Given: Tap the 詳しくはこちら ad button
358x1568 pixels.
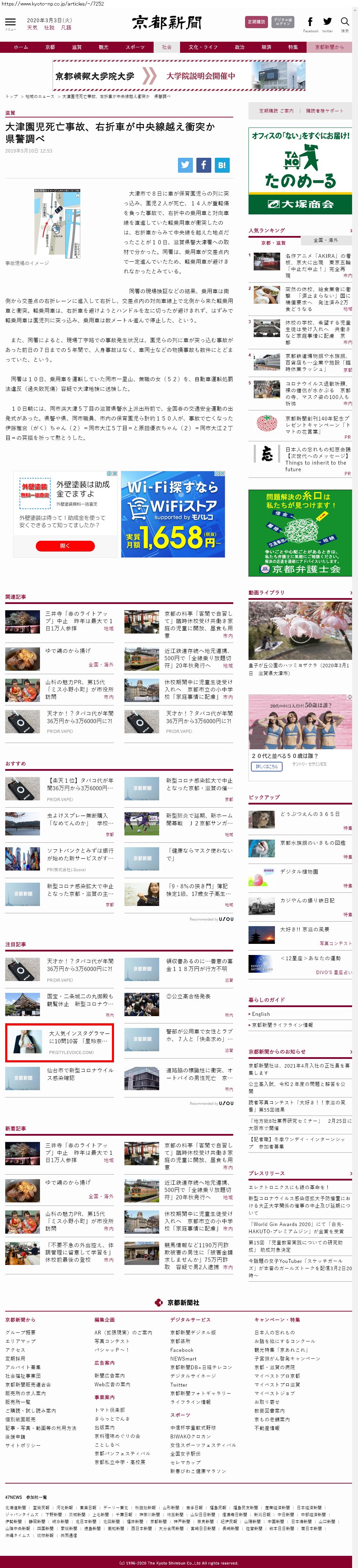Looking at the screenshot, I should click(x=266, y=766).
